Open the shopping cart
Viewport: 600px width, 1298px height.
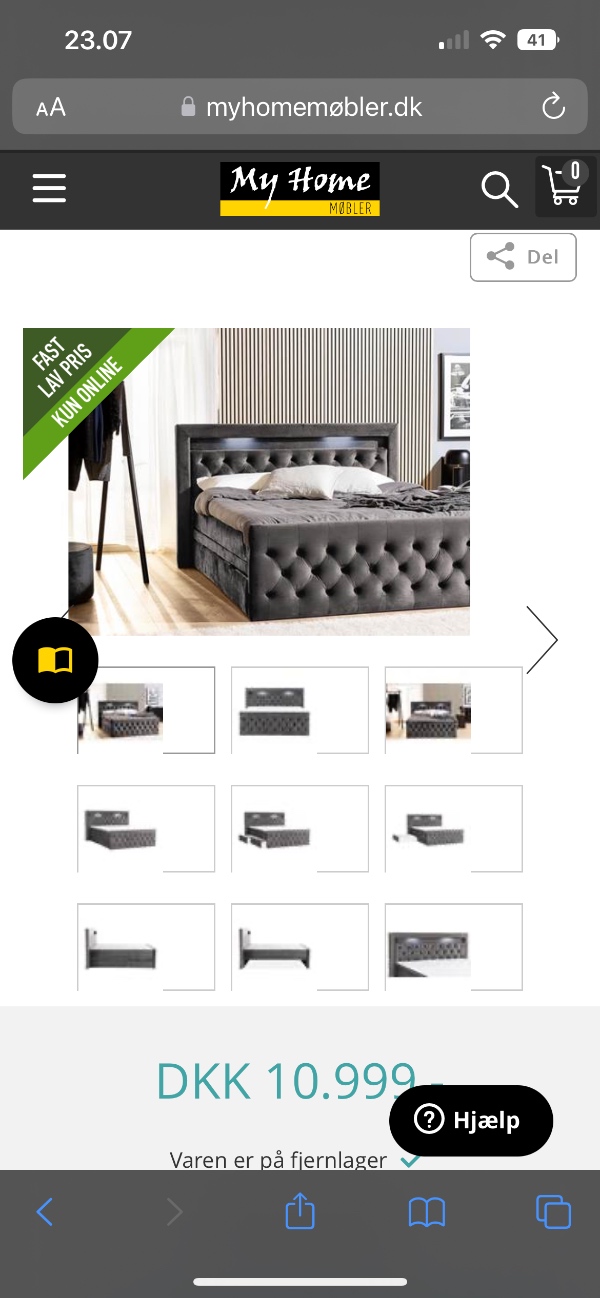[x=563, y=187]
